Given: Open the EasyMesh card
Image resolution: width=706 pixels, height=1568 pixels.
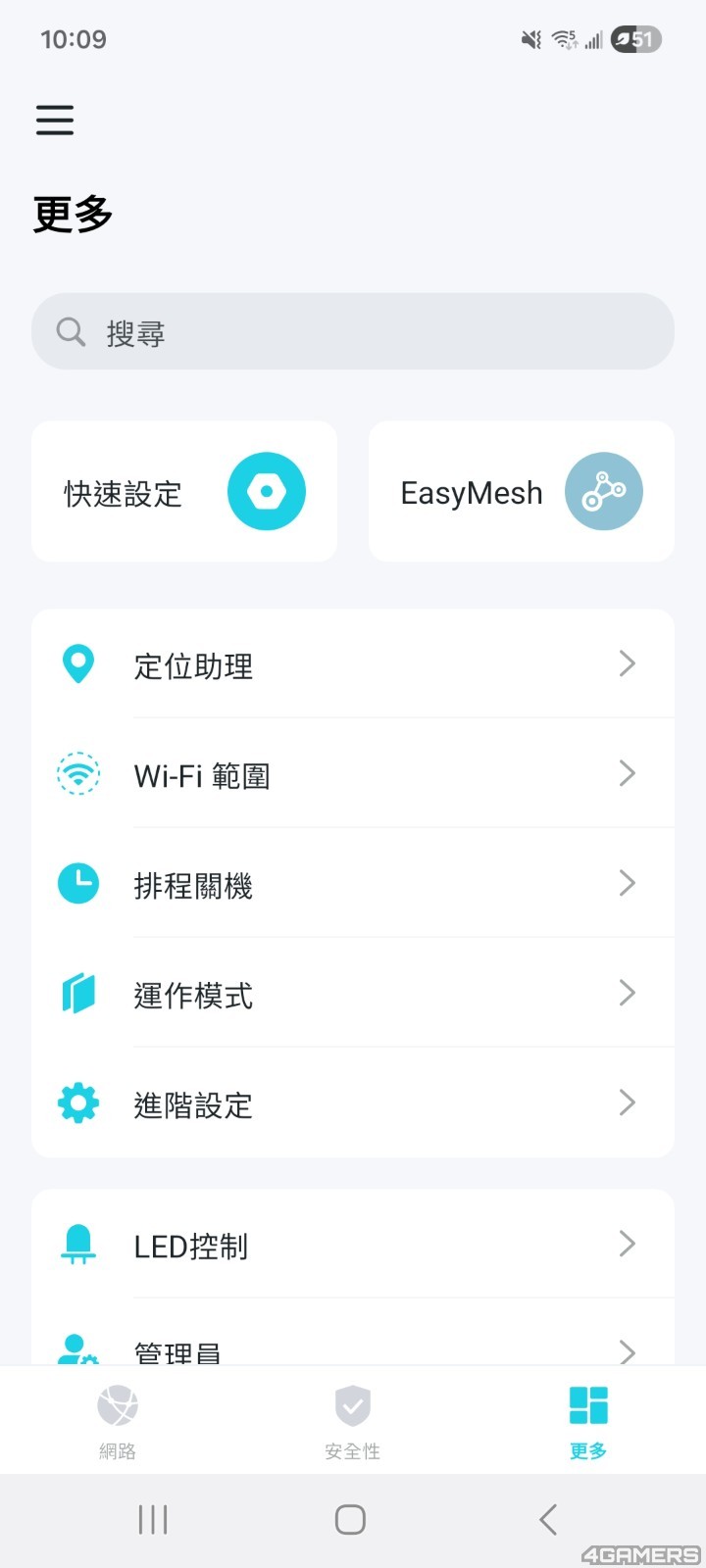Looking at the screenshot, I should 522,492.
